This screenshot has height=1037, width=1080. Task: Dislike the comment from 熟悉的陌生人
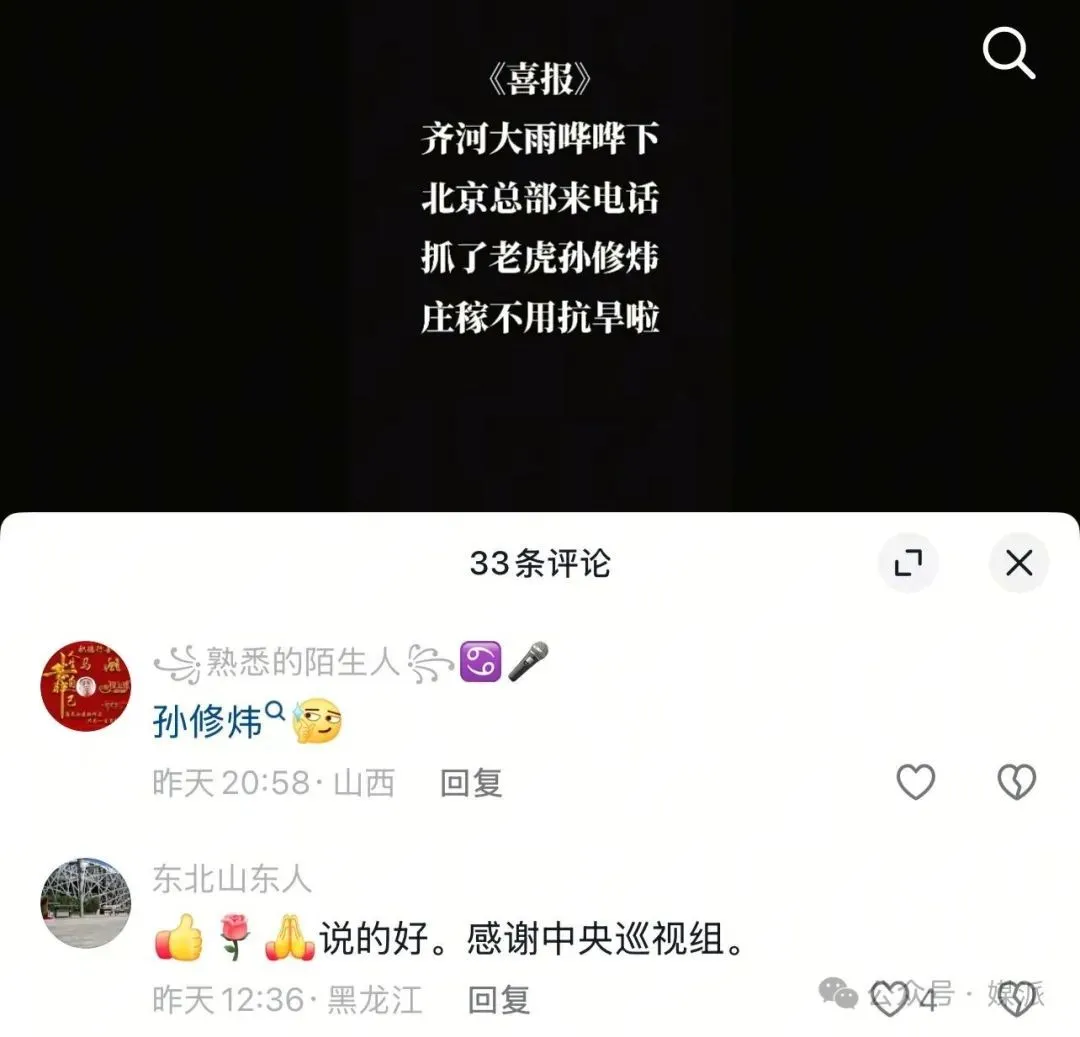(1017, 782)
